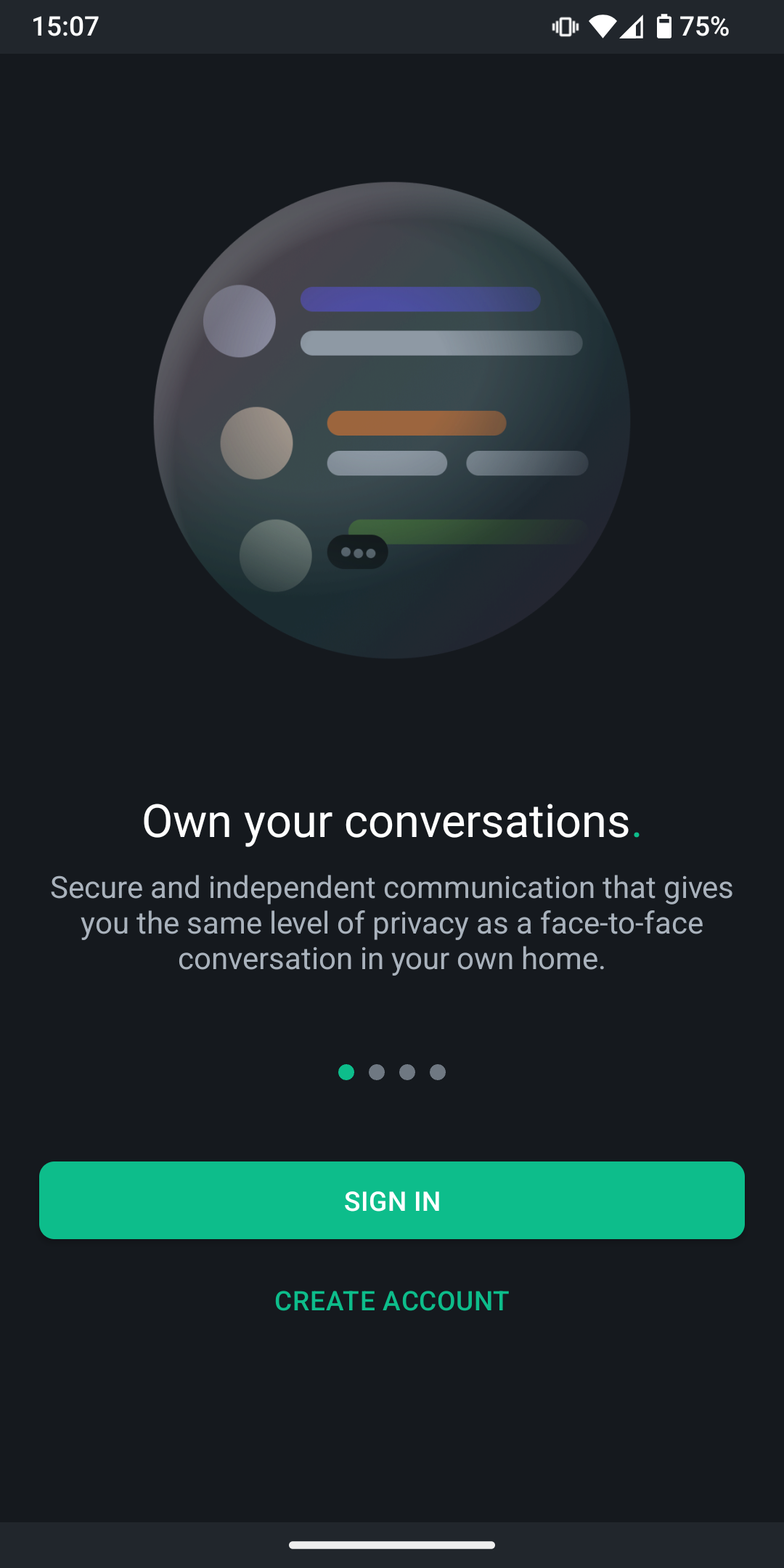784x1568 pixels.
Task: Select the third page indicator dot
Action: 407,1072
